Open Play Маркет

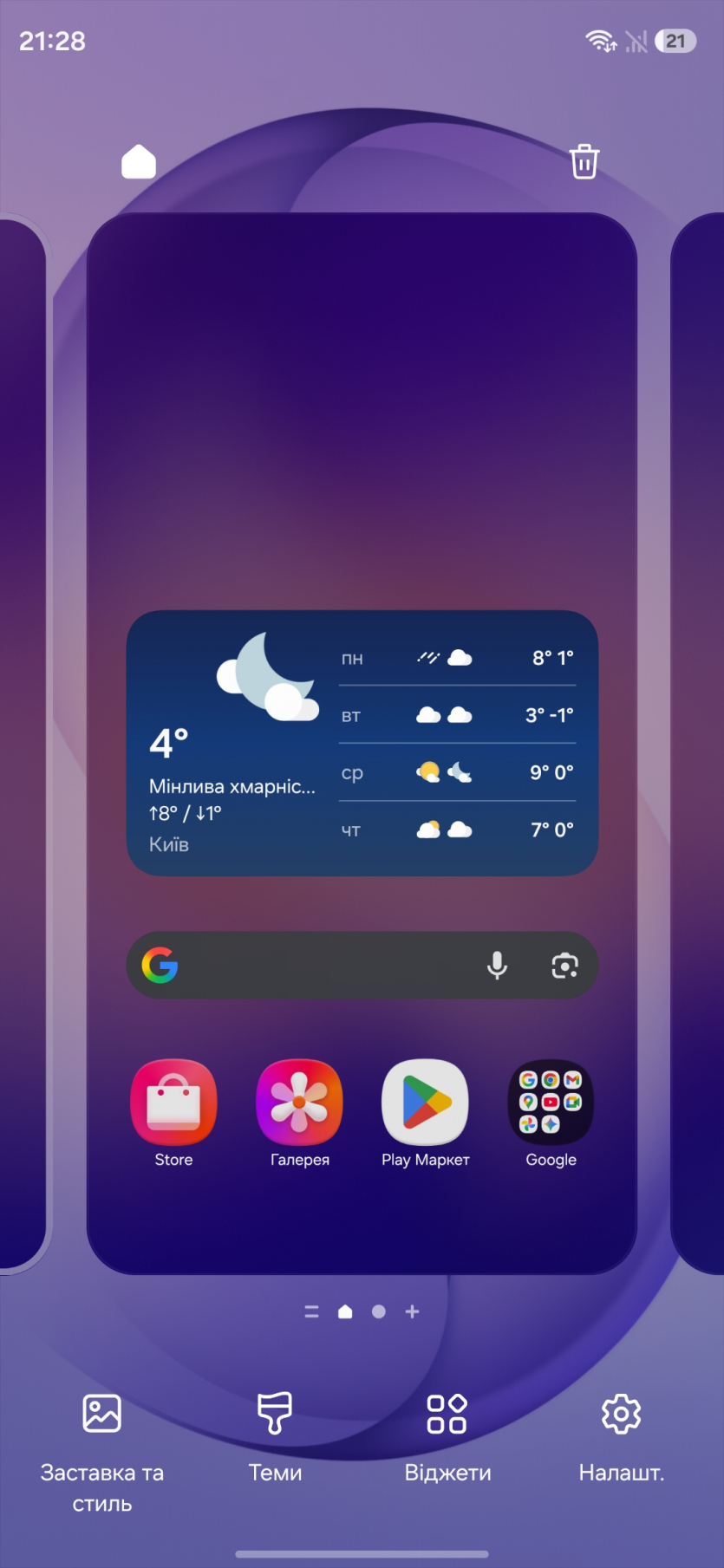(x=425, y=1103)
